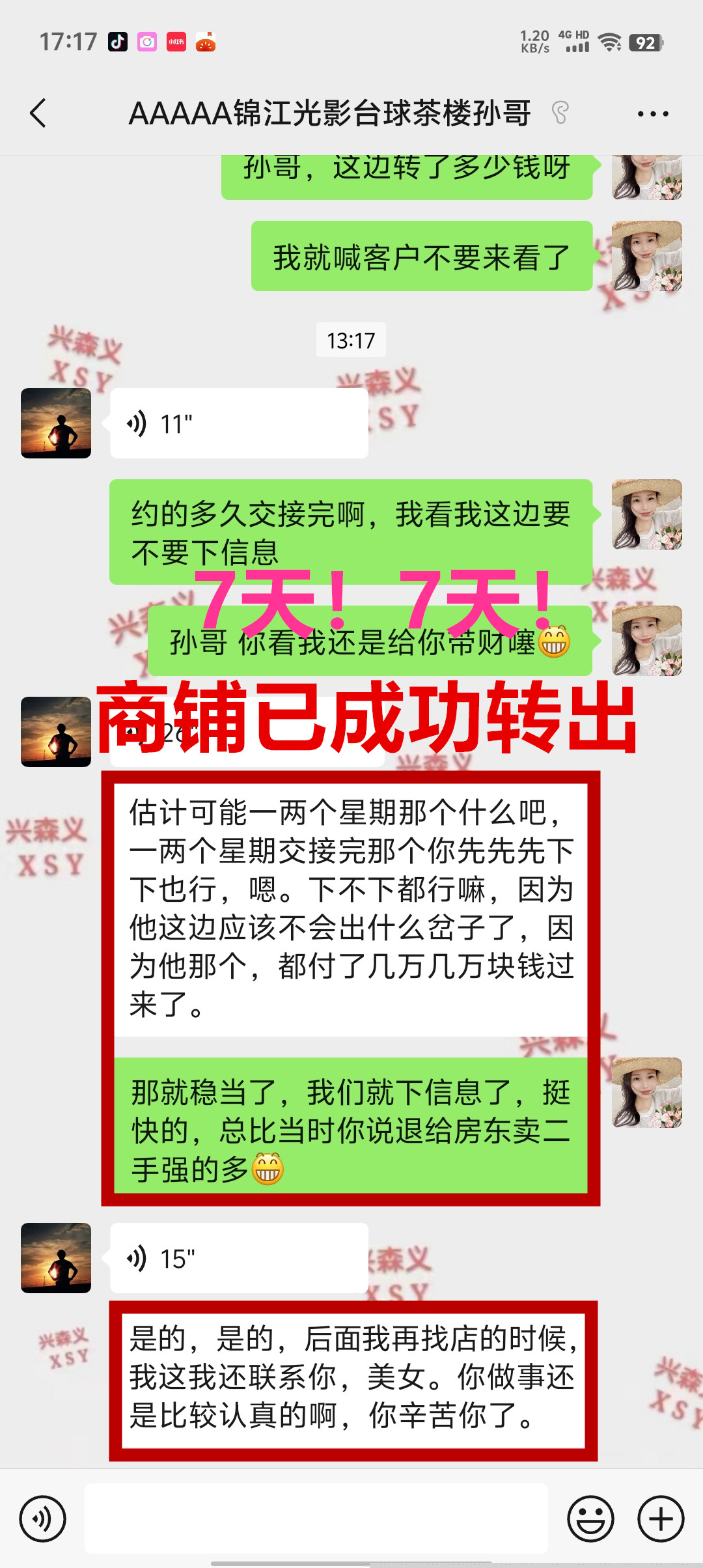Image resolution: width=703 pixels, height=1568 pixels.
Task: Open chat info overflow menu
Action: pyautogui.click(x=652, y=114)
